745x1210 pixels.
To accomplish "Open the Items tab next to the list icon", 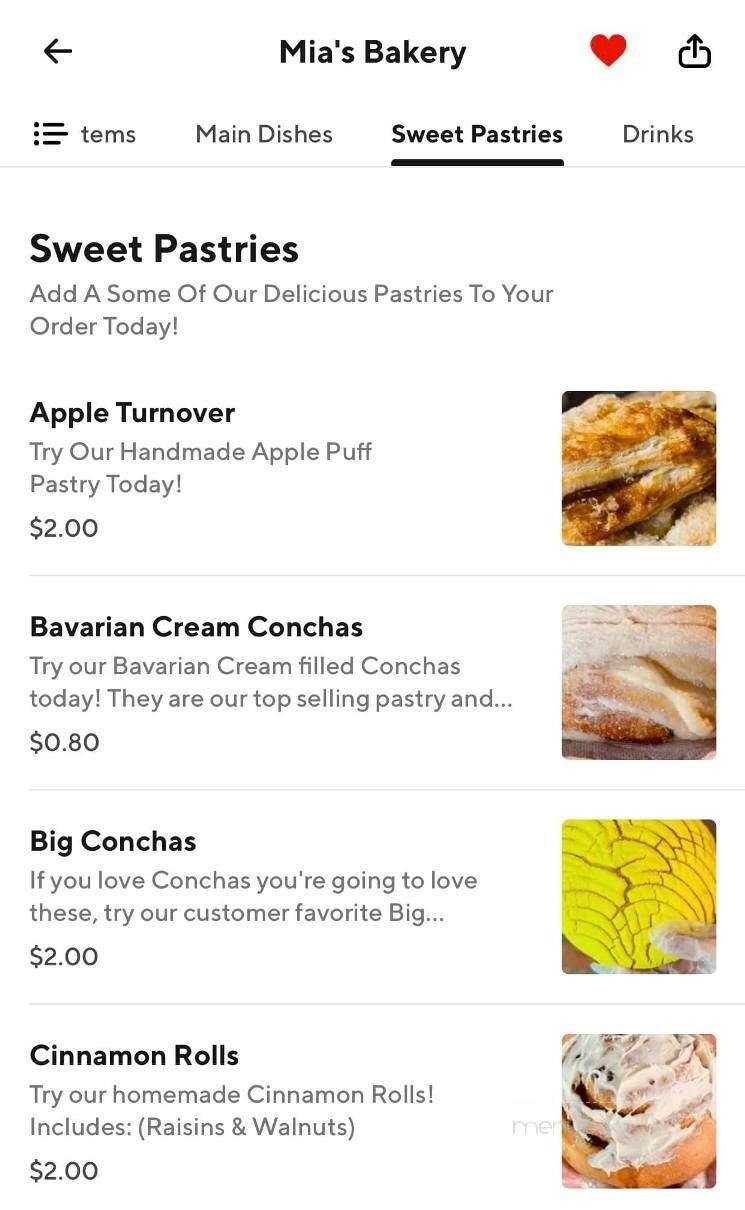I will tap(109, 134).
